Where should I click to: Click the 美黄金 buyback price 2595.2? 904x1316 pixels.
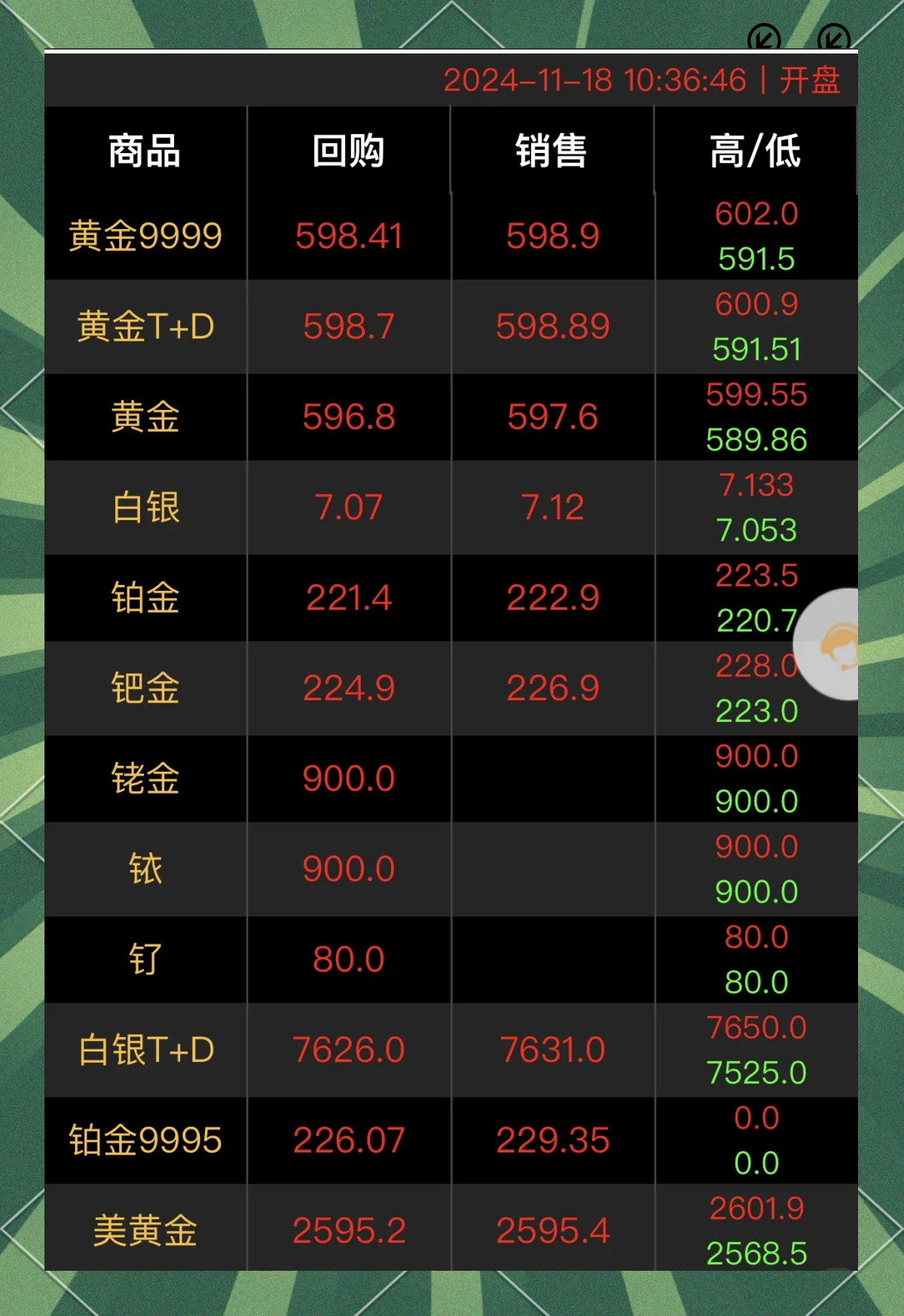(x=348, y=1229)
